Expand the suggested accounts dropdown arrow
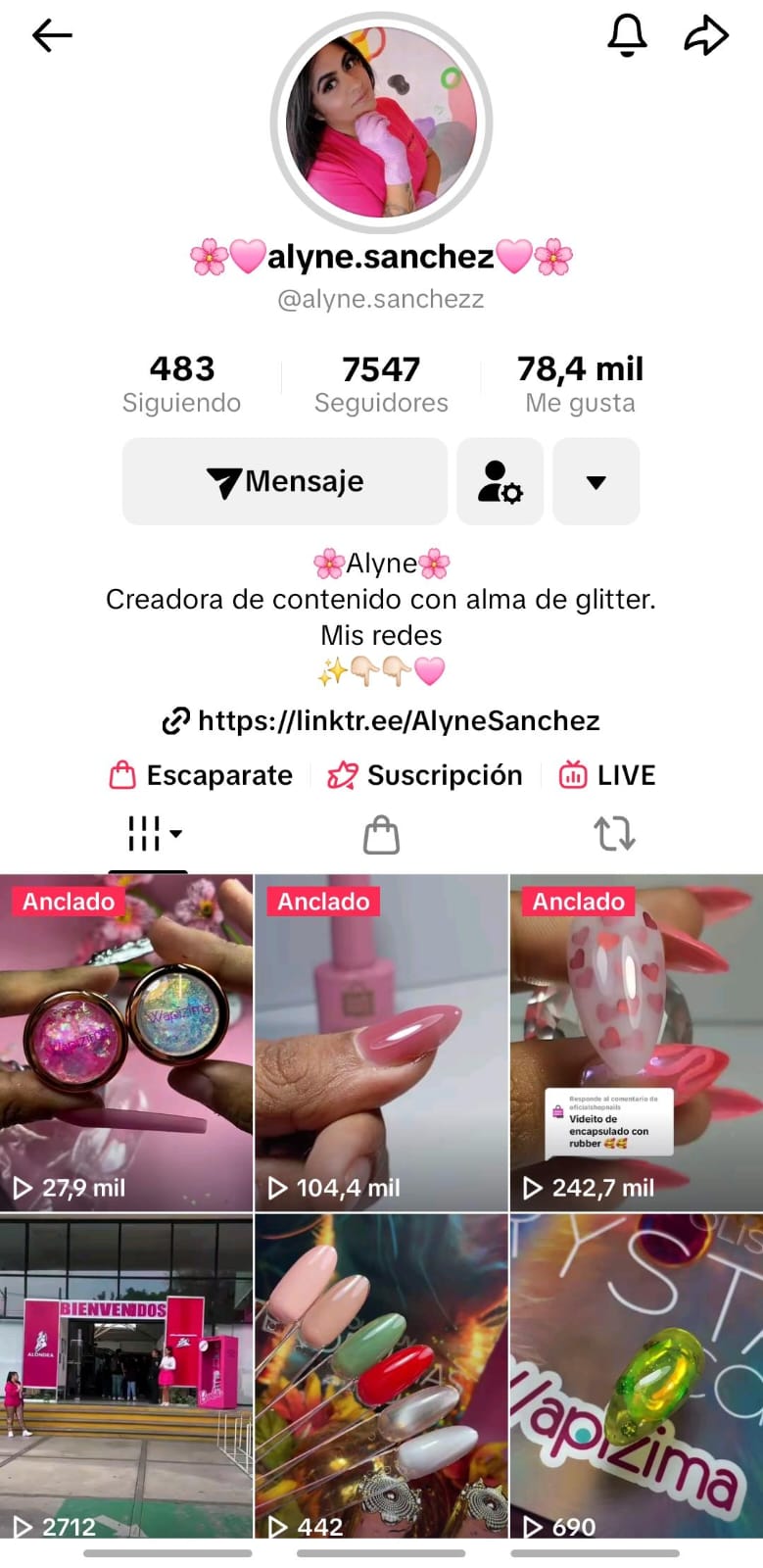 tap(596, 481)
